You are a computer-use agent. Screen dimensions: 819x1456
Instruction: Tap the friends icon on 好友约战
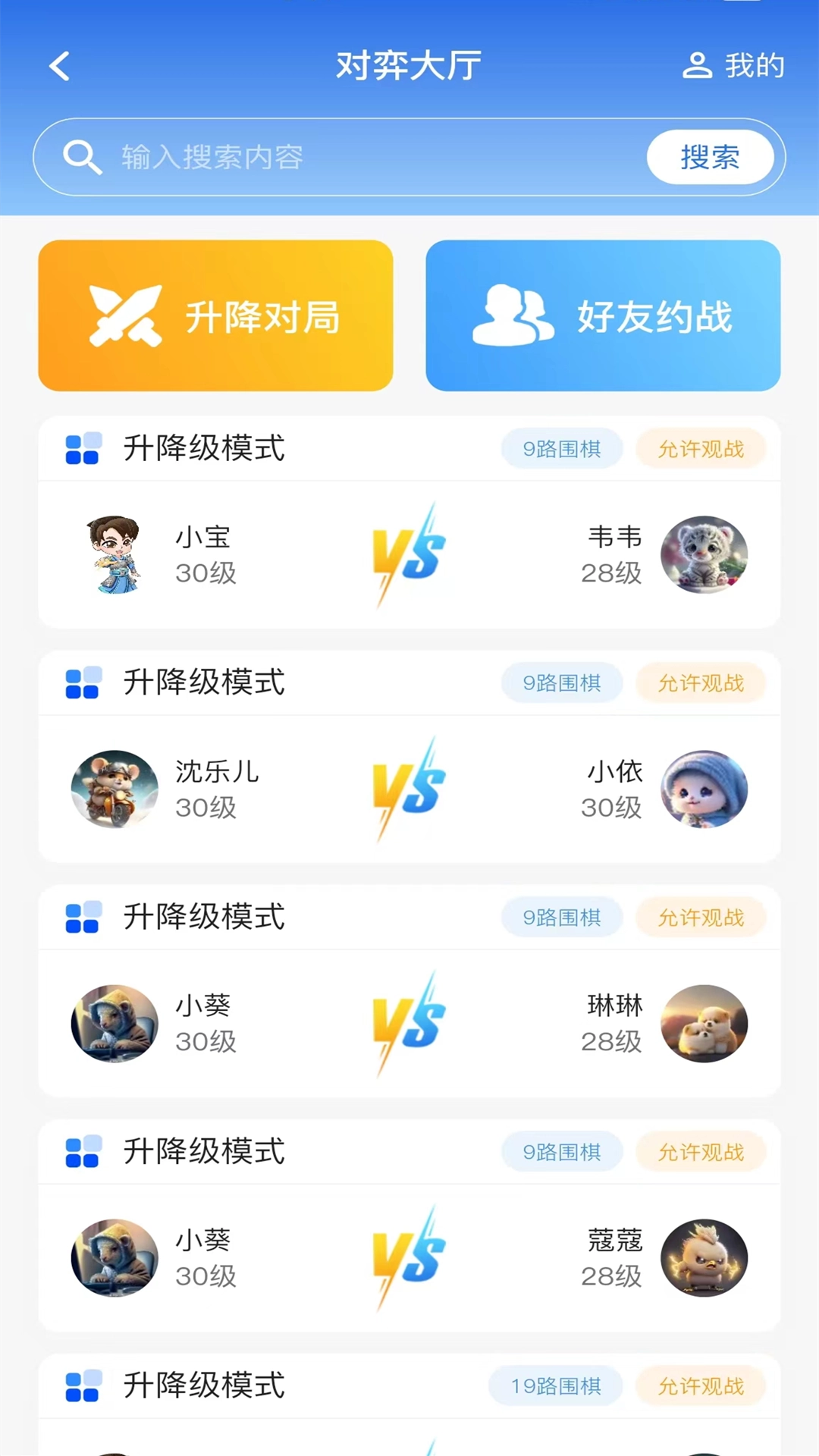(513, 315)
